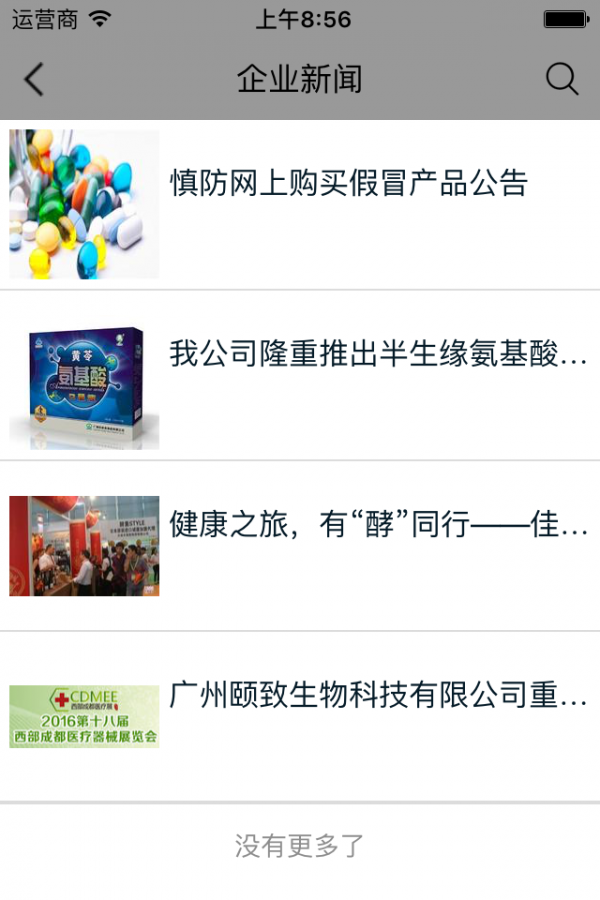The height and width of the screenshot is (900, 600).
Task: Open the search magnifier icon
Action: click(562, 79)
